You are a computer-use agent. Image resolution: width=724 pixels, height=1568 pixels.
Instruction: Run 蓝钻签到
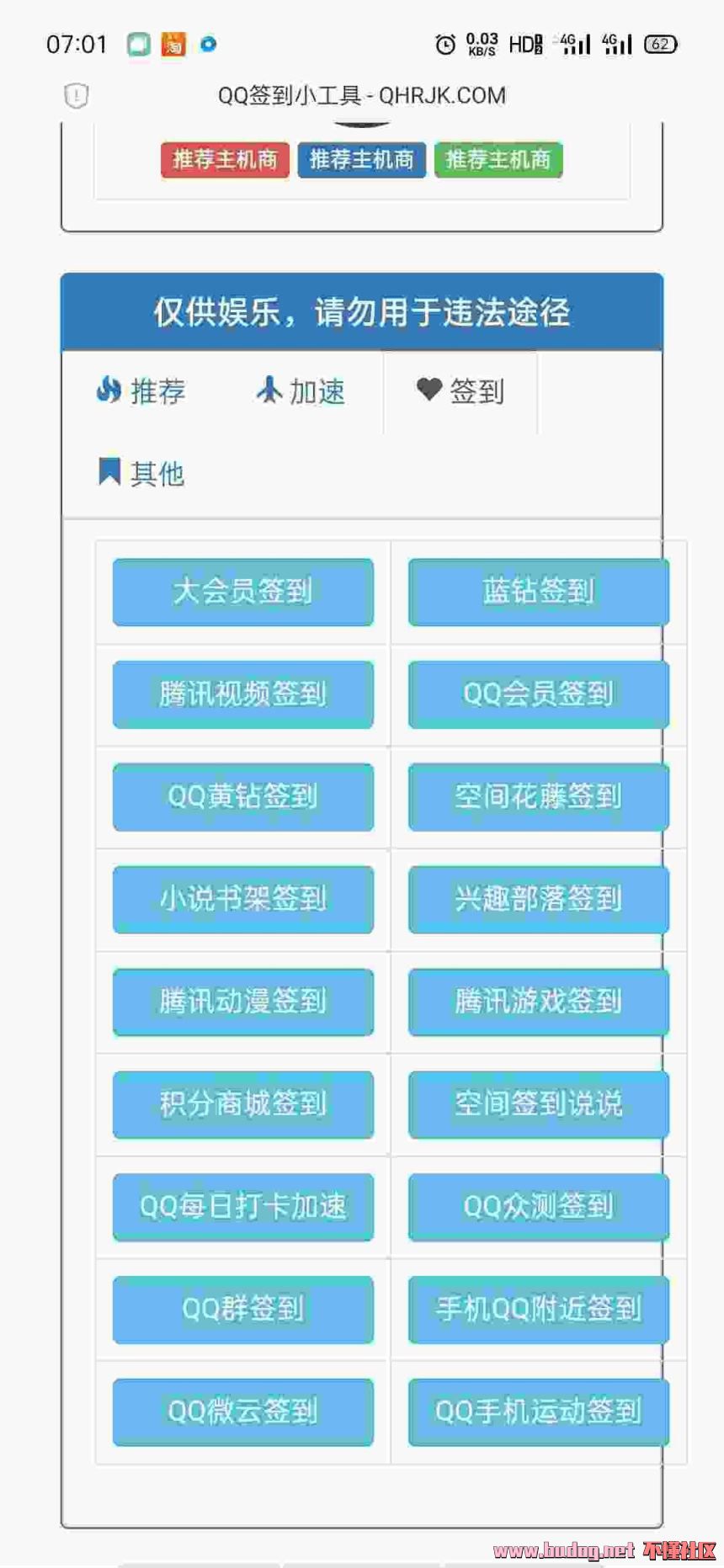538,592
